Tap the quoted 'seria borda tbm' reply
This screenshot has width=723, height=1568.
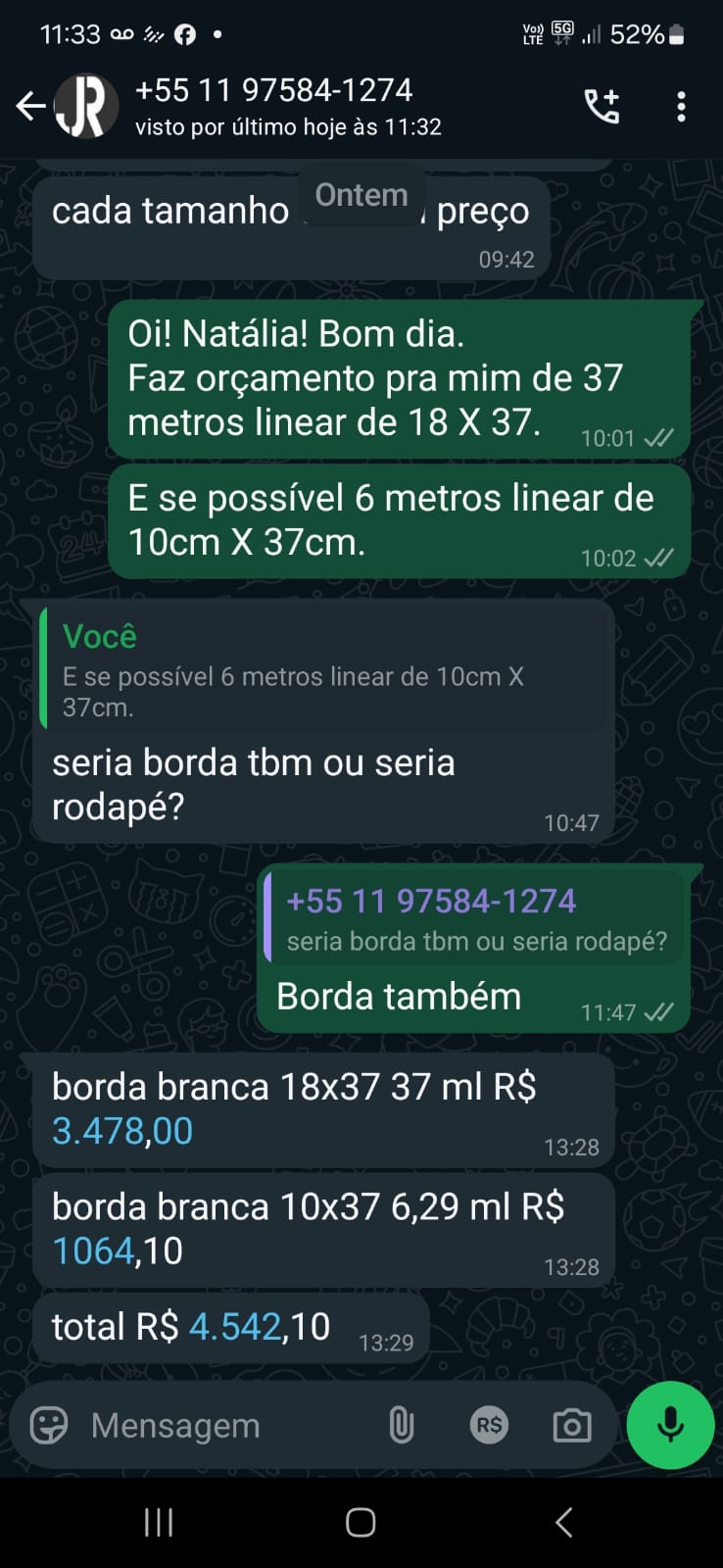click(x=477, y=919)
